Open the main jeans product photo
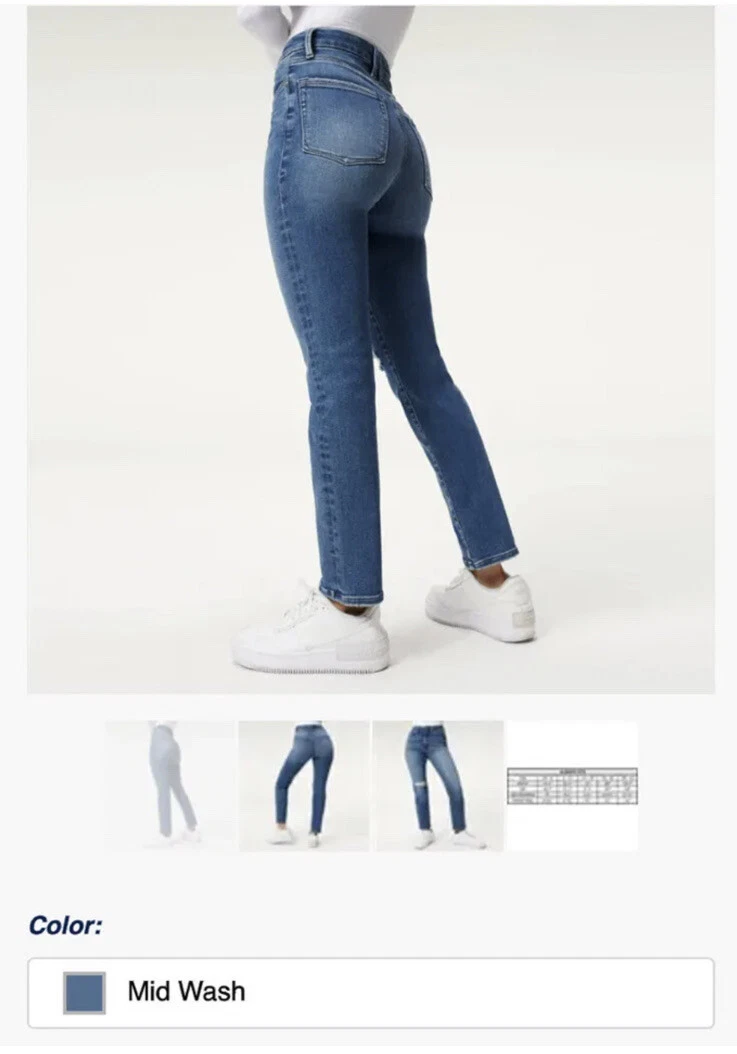737x1054 pixels. tap(370, 348)
